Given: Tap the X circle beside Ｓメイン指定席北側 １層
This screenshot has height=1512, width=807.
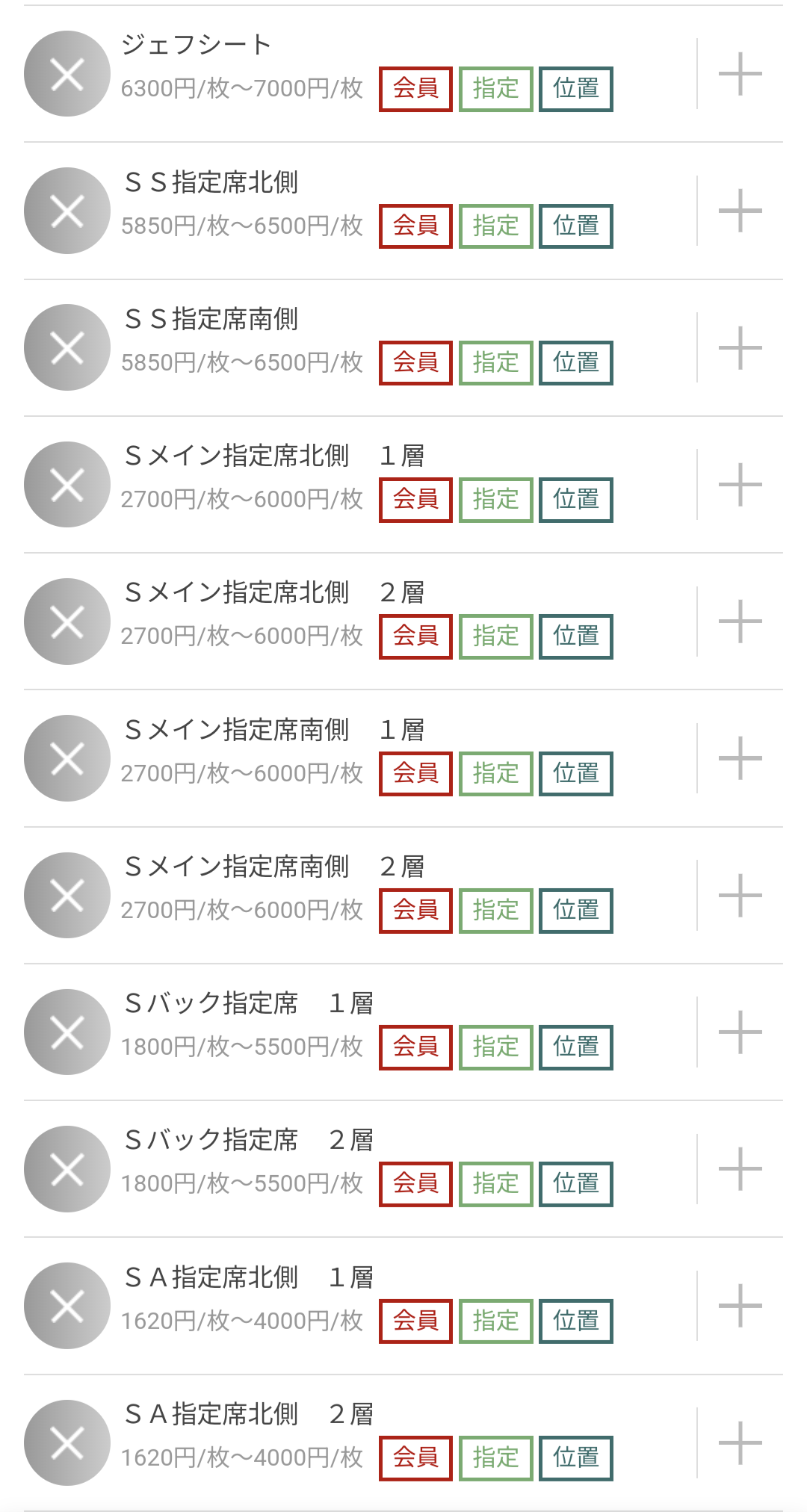Looking at the screenshot, I should pyautogui.click(x=67, y=484).
